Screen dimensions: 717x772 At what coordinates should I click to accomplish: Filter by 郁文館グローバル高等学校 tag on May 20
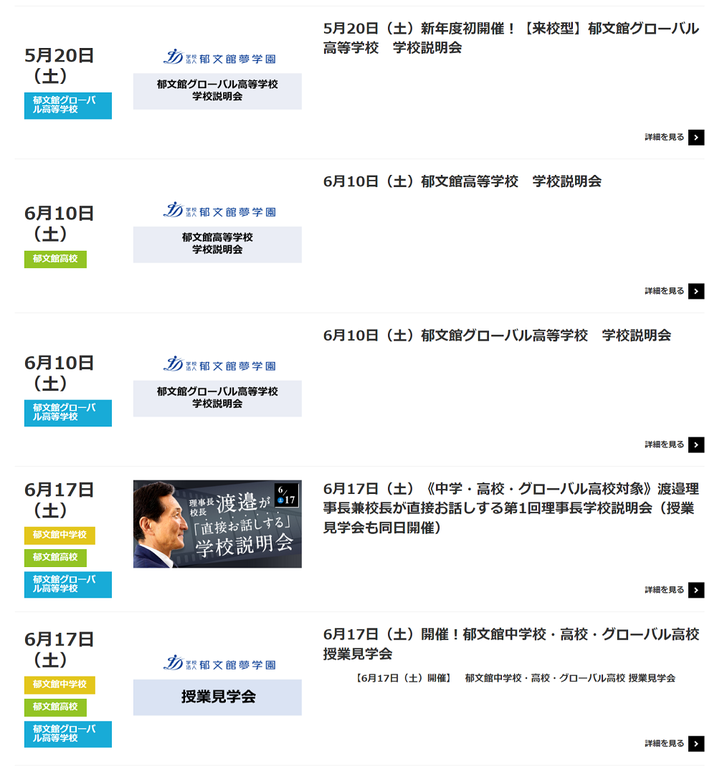click(x=67, y=105)
